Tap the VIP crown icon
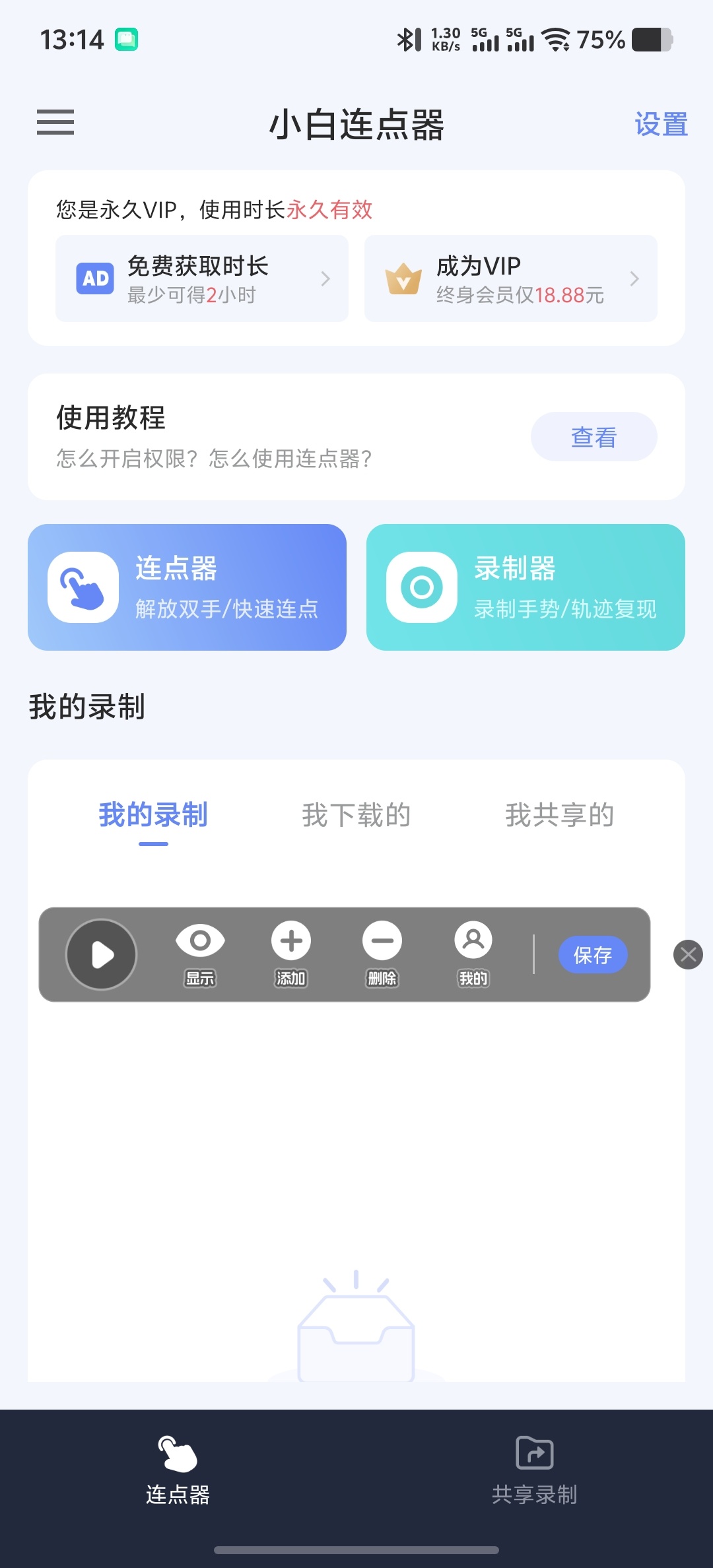Viewport: 713px width, 1568px height. (x=403, y=278)
